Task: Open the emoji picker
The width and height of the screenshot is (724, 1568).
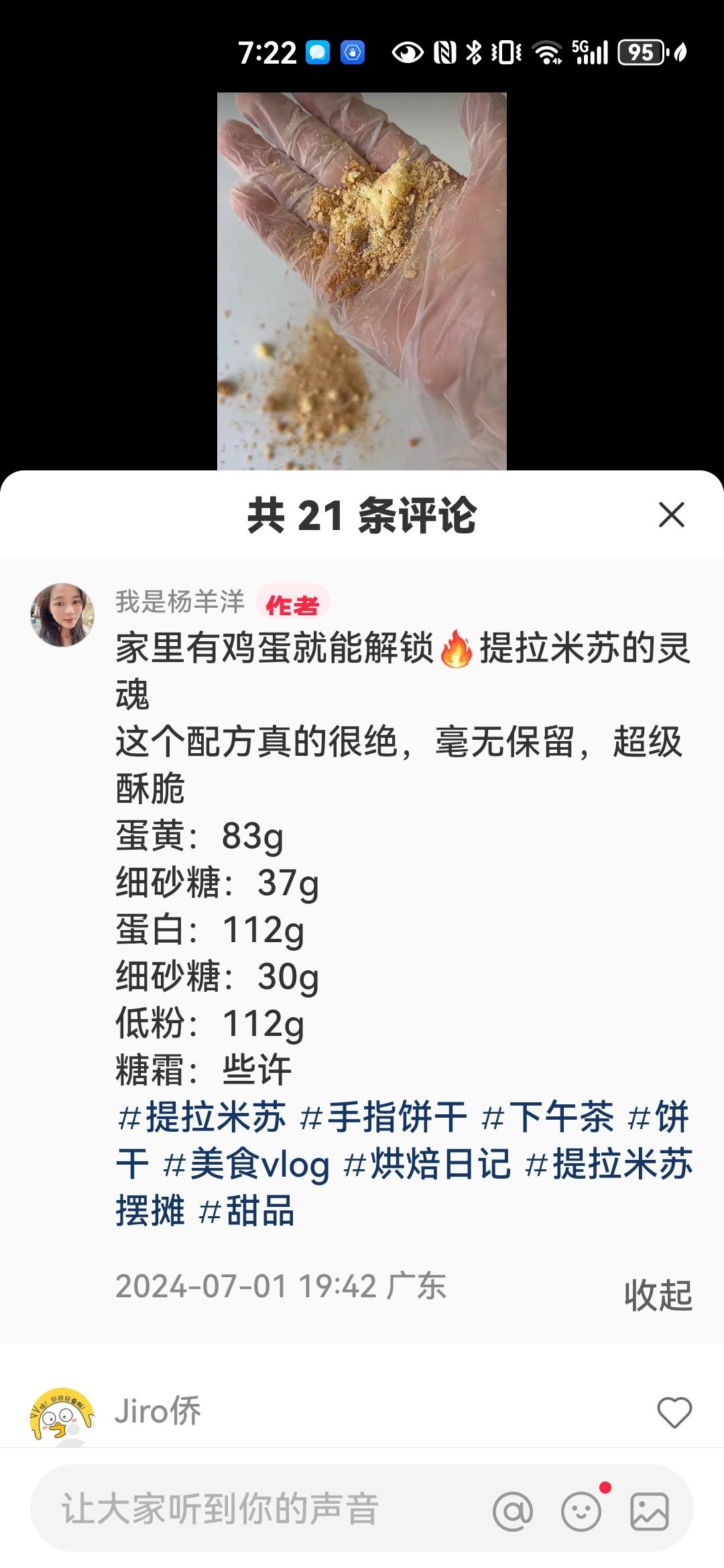Action: (x=581, y=1512)
